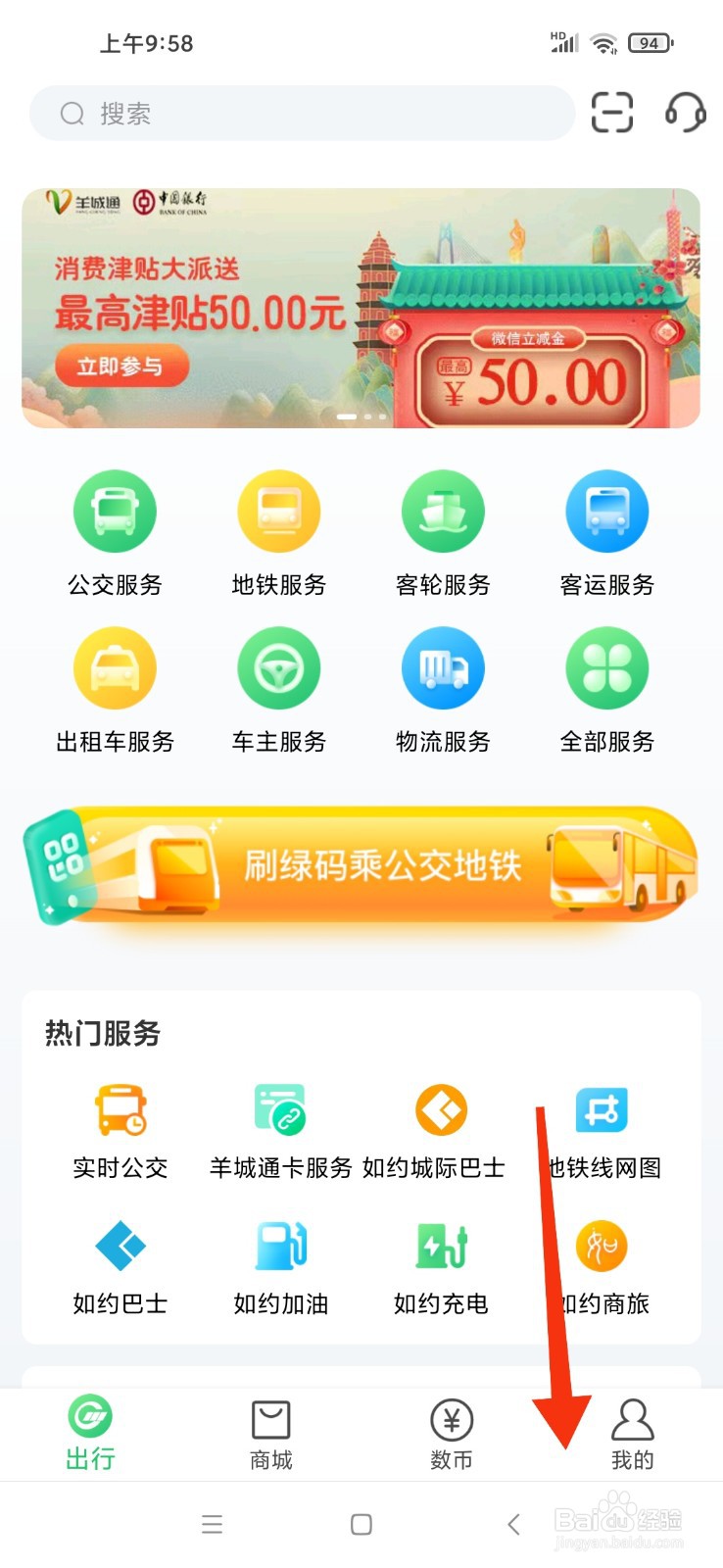
Task: Open customer service via headset icon
Action: 683,114
